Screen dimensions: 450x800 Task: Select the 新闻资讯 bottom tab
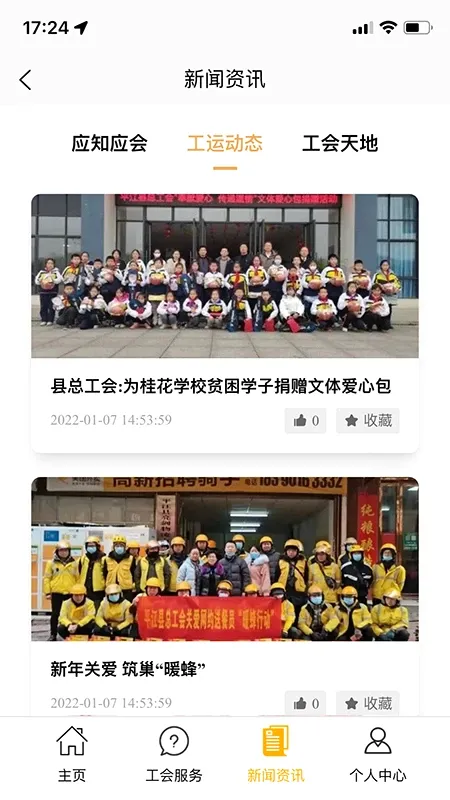[x=276, y=754]
